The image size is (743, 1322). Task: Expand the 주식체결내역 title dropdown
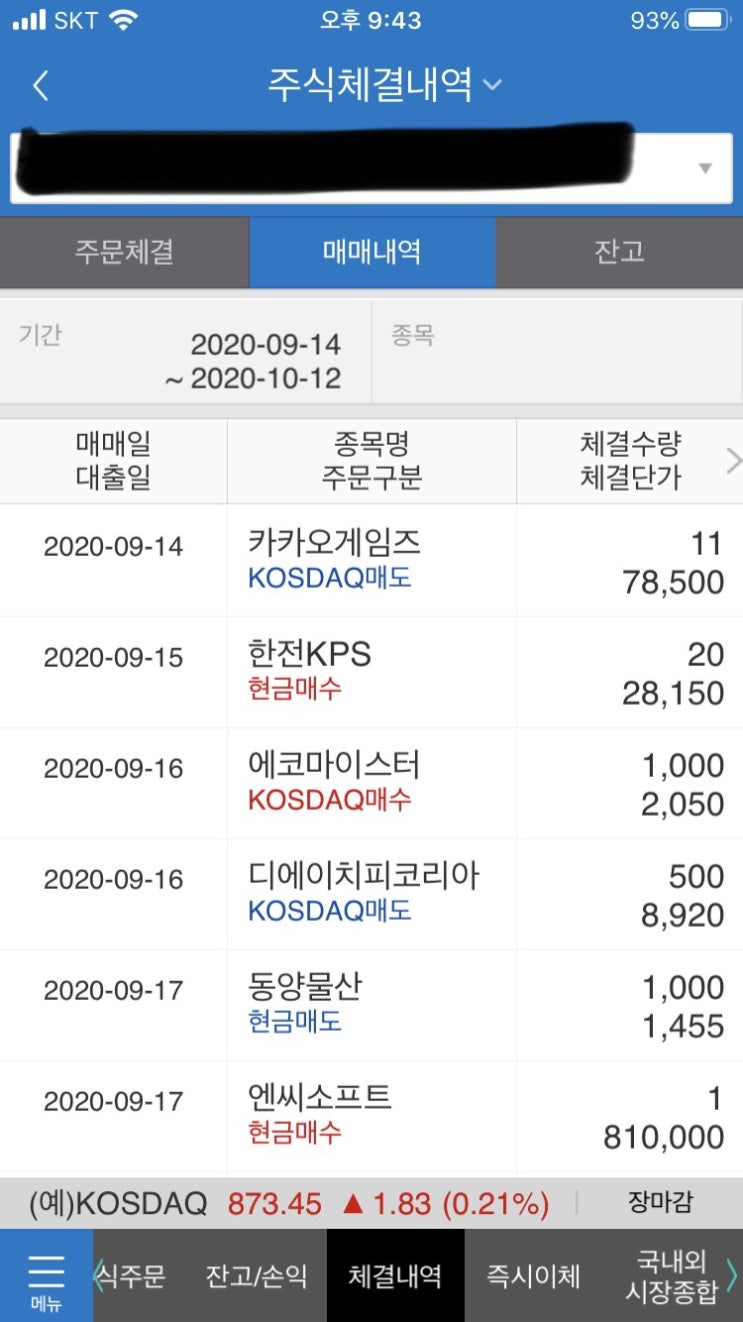(x=385, y=85)
